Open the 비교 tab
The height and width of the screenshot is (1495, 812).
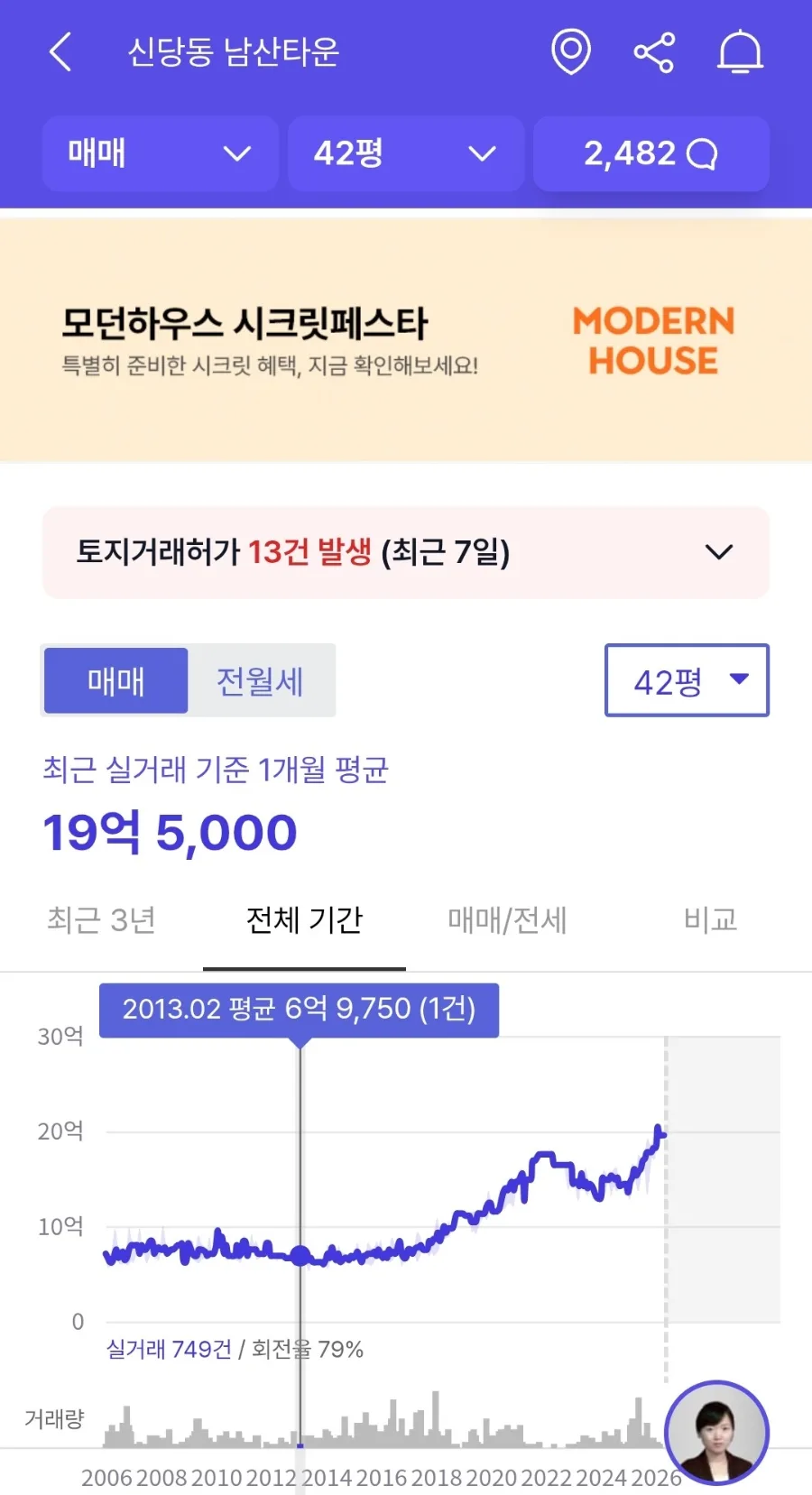pyautogui.click(x=710, y=920)
